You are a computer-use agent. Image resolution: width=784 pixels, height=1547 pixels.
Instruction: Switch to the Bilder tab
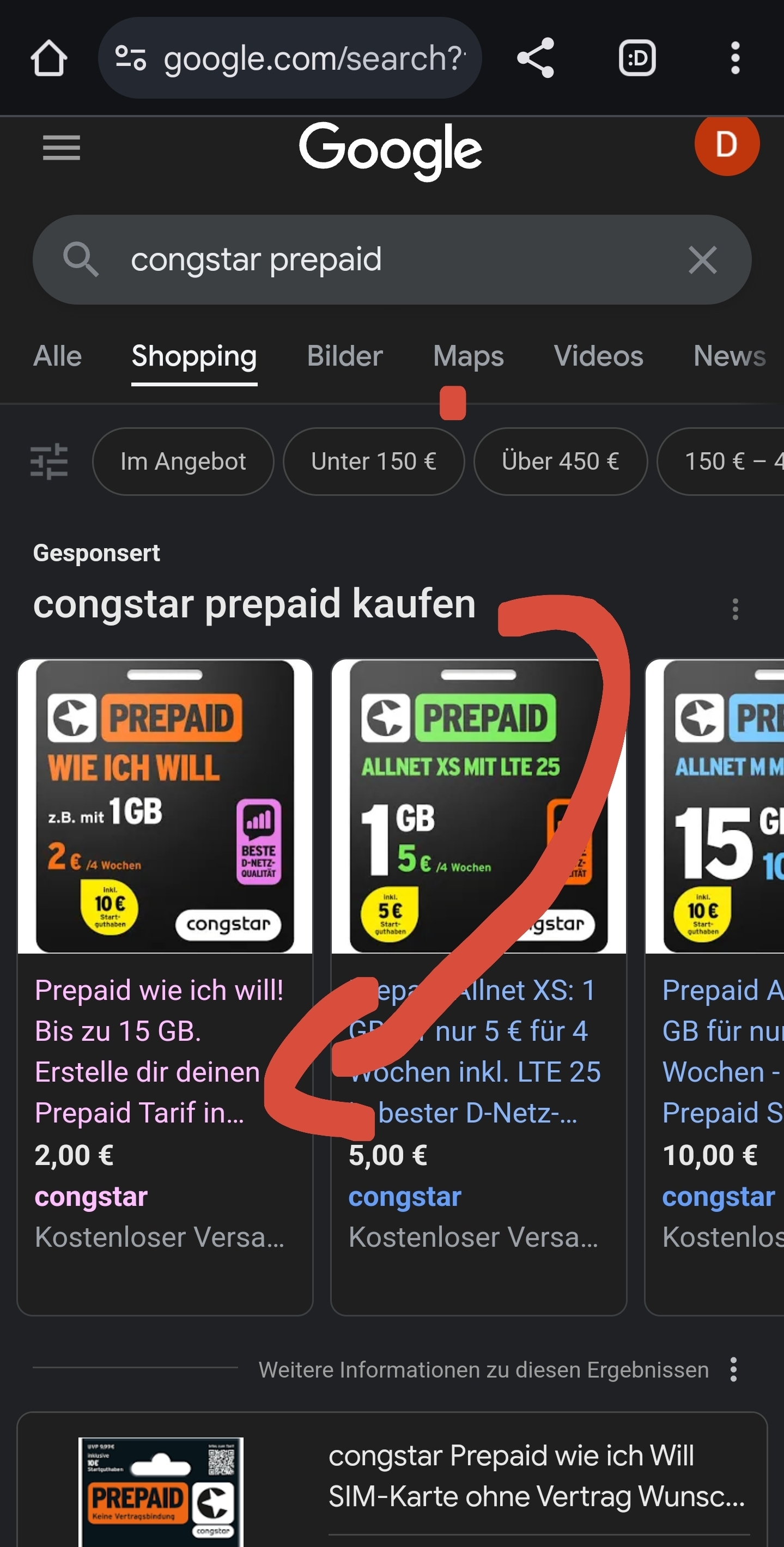tap(344, 356)
